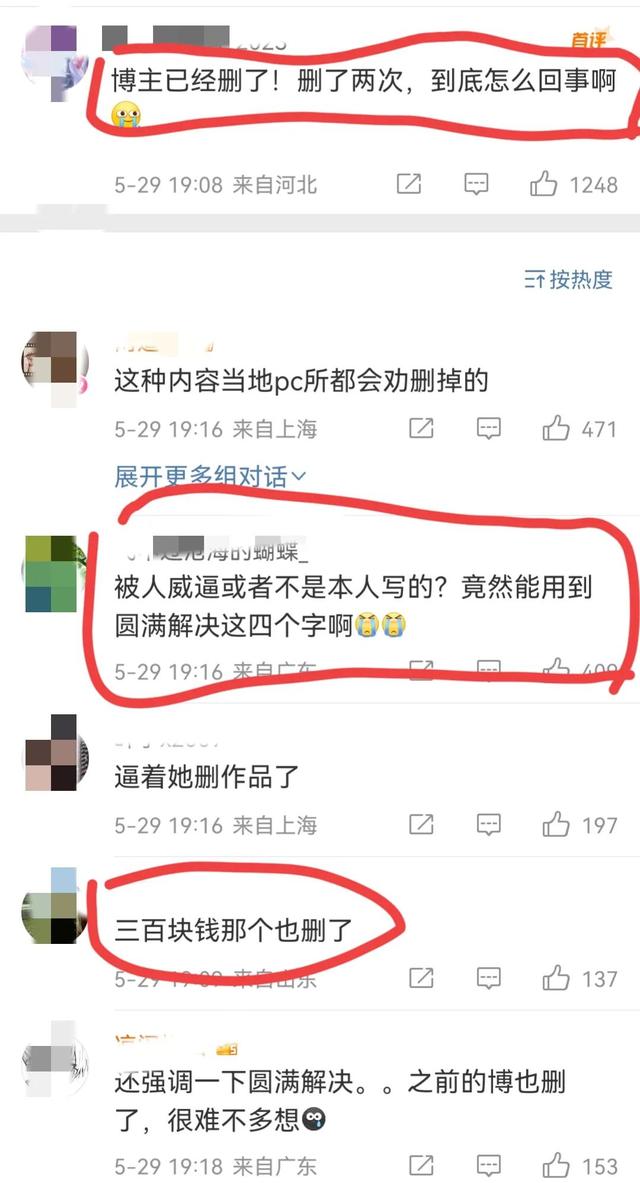Share the 还强调一下圆满解决 comment

[x=421, y=1166]
